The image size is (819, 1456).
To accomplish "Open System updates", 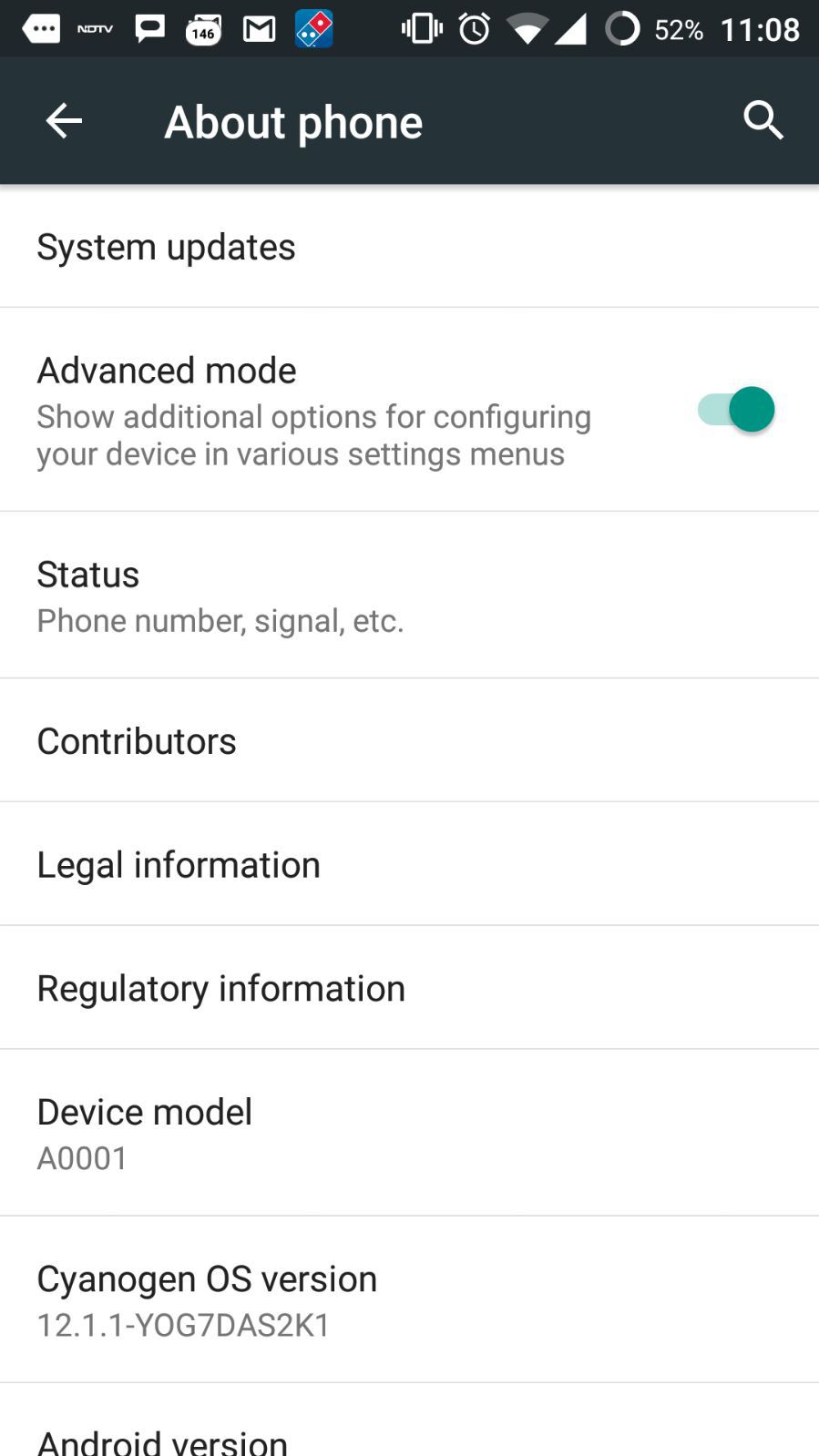I will click(x=409, y=247).
